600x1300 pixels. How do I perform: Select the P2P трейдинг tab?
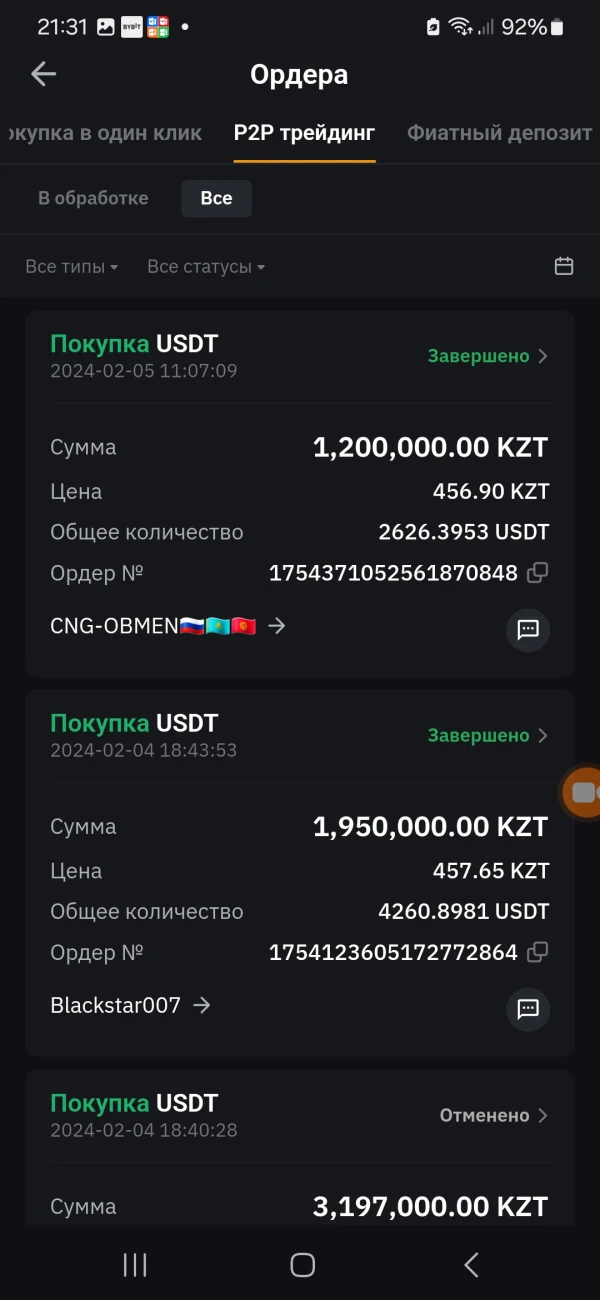click(304, 133)
